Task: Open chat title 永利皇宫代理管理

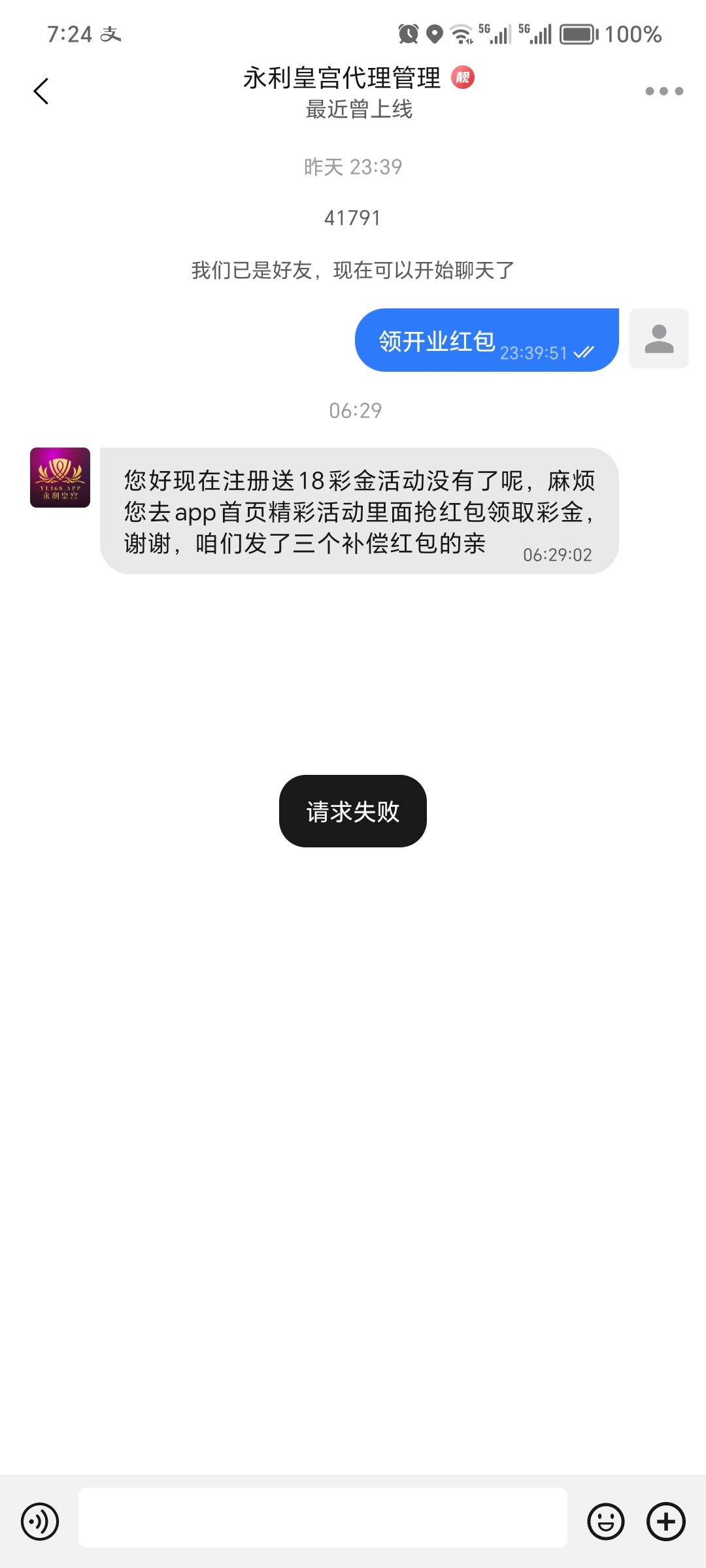Action: pos(343,78)
